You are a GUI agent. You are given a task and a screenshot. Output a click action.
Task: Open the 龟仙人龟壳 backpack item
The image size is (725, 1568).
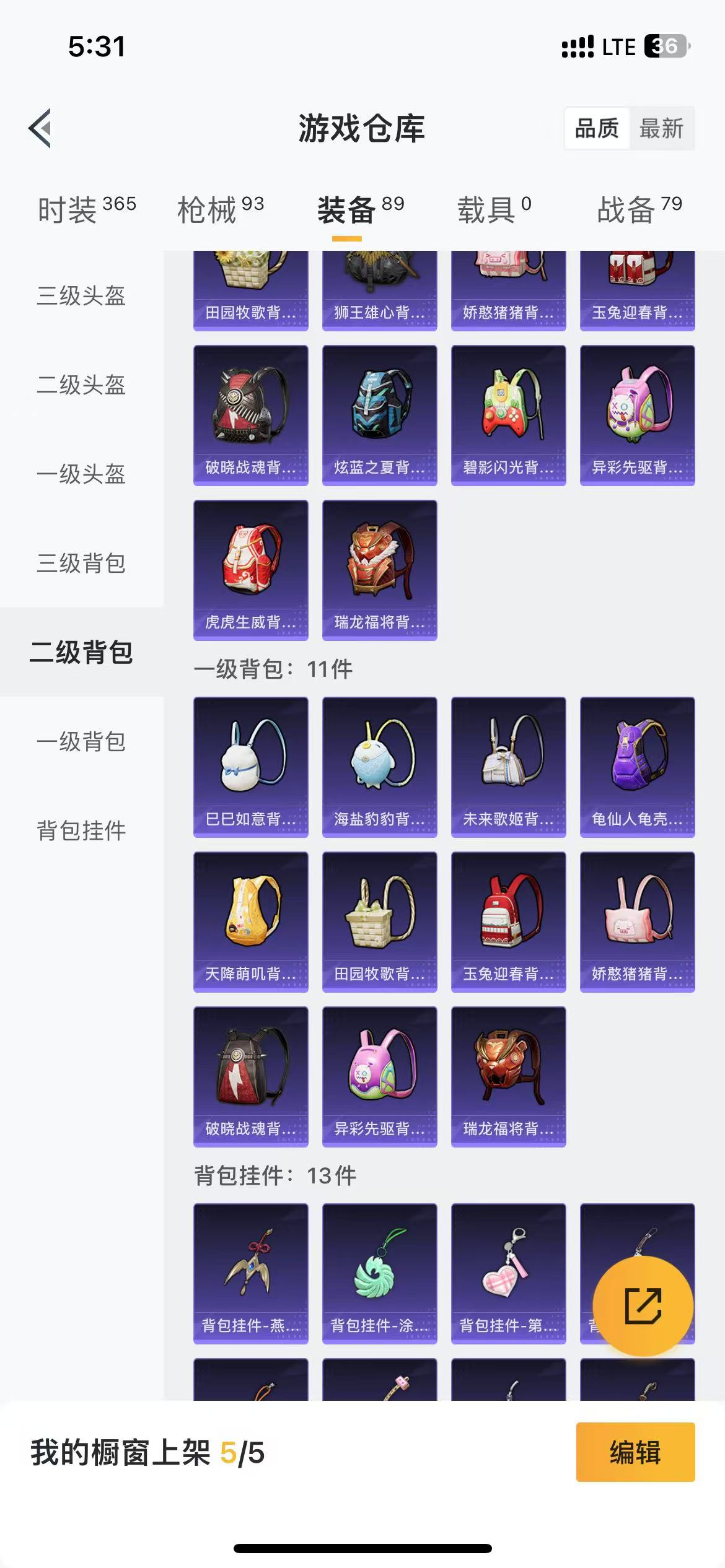click(638, 767)
